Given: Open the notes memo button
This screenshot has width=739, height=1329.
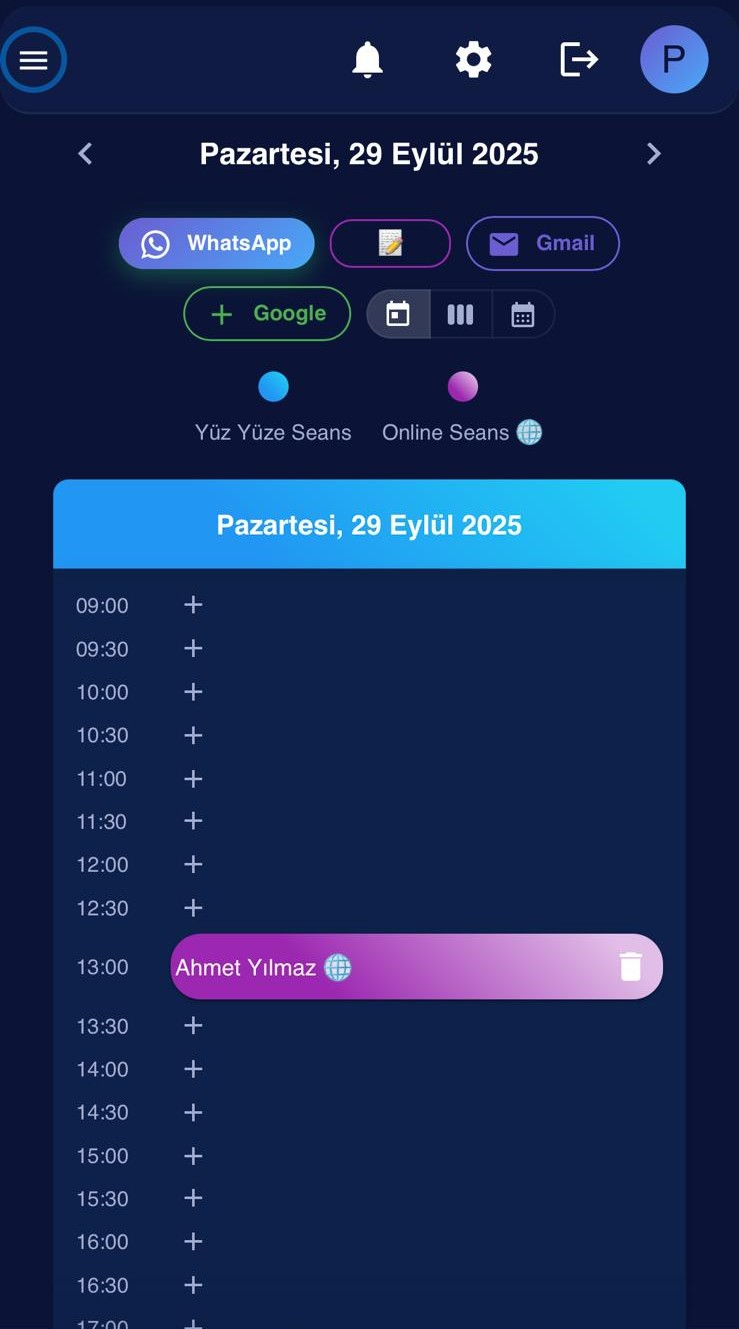Looking at the screenshot, I should [x=390, y=243].
